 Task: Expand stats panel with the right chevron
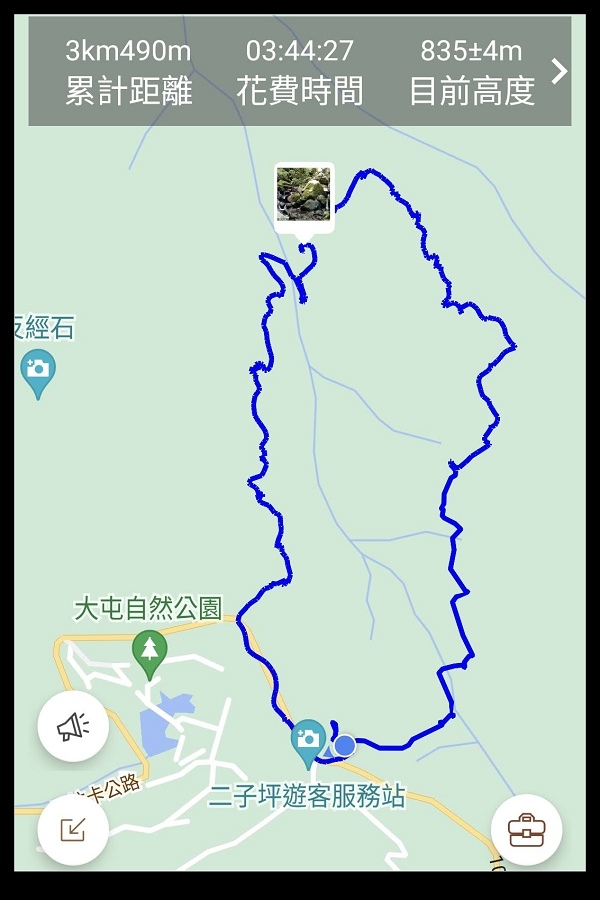[x=559, y=71]
